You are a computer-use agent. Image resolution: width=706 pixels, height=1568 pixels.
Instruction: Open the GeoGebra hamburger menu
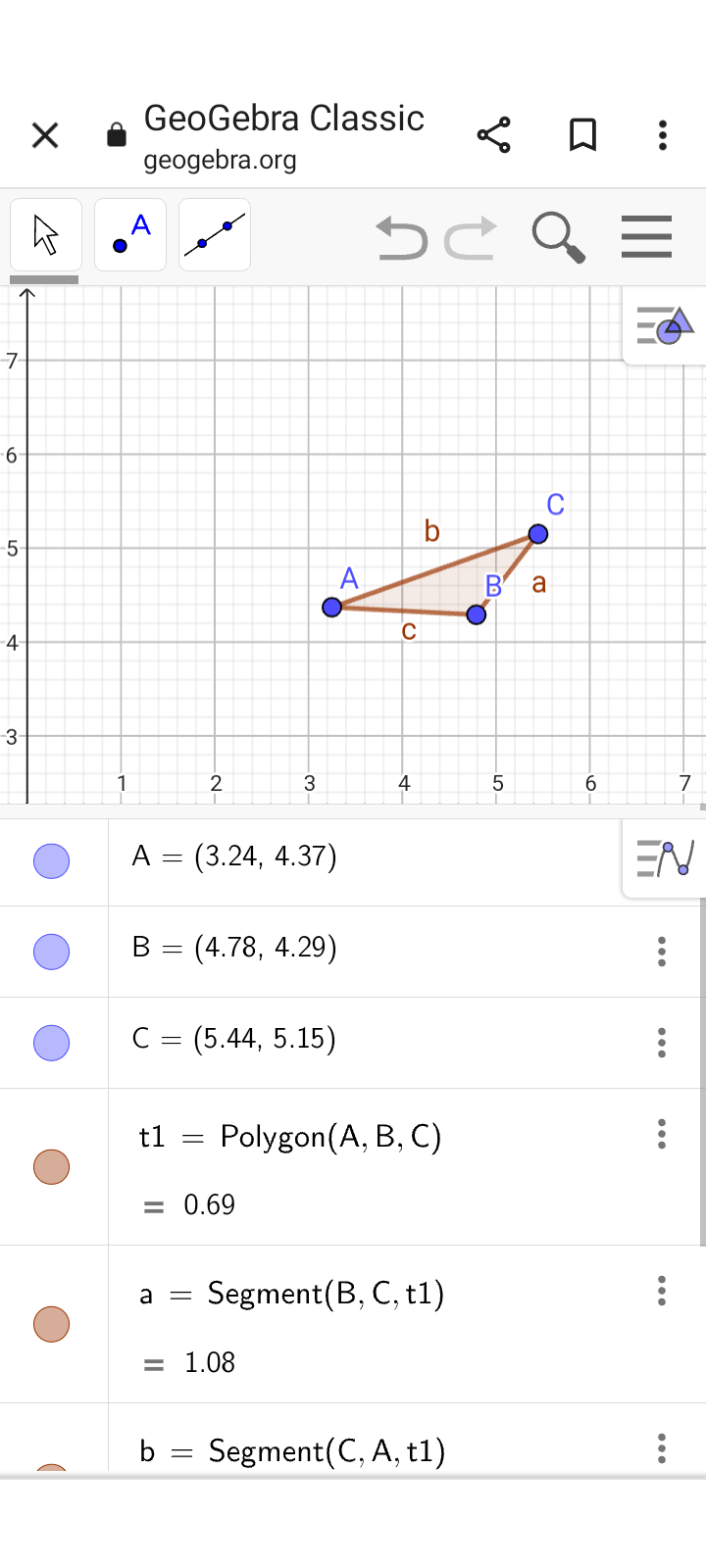[x=646, y=236]
